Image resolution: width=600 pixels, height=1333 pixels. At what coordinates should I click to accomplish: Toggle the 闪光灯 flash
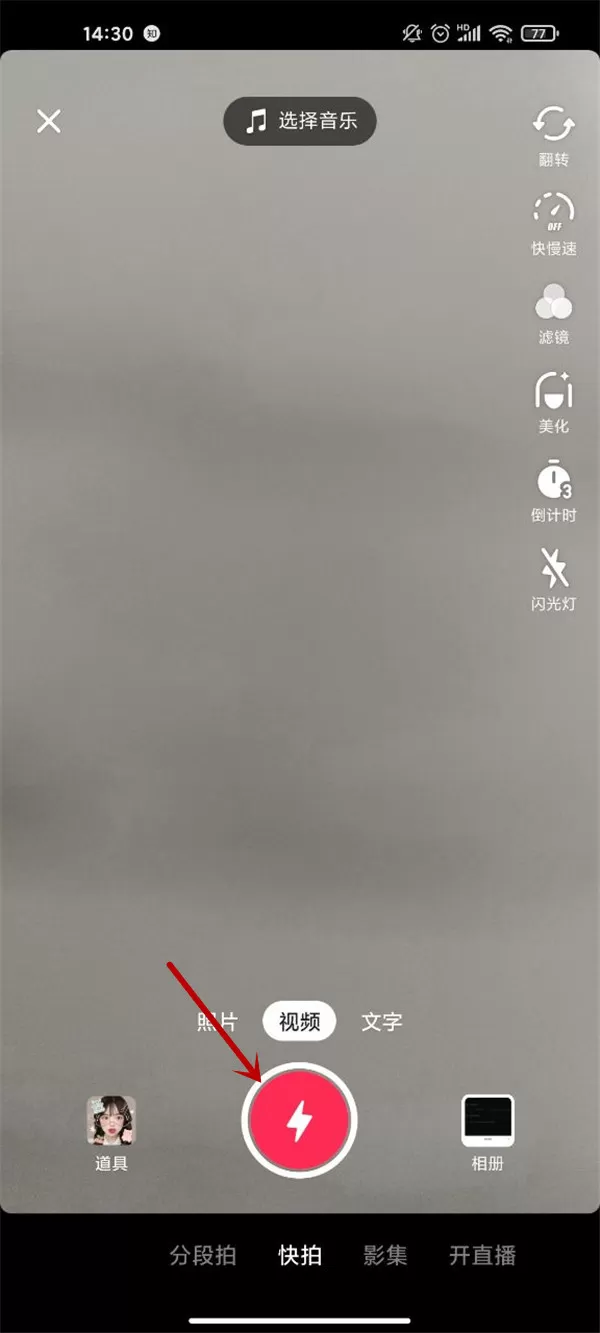click(x=553, y=579)
